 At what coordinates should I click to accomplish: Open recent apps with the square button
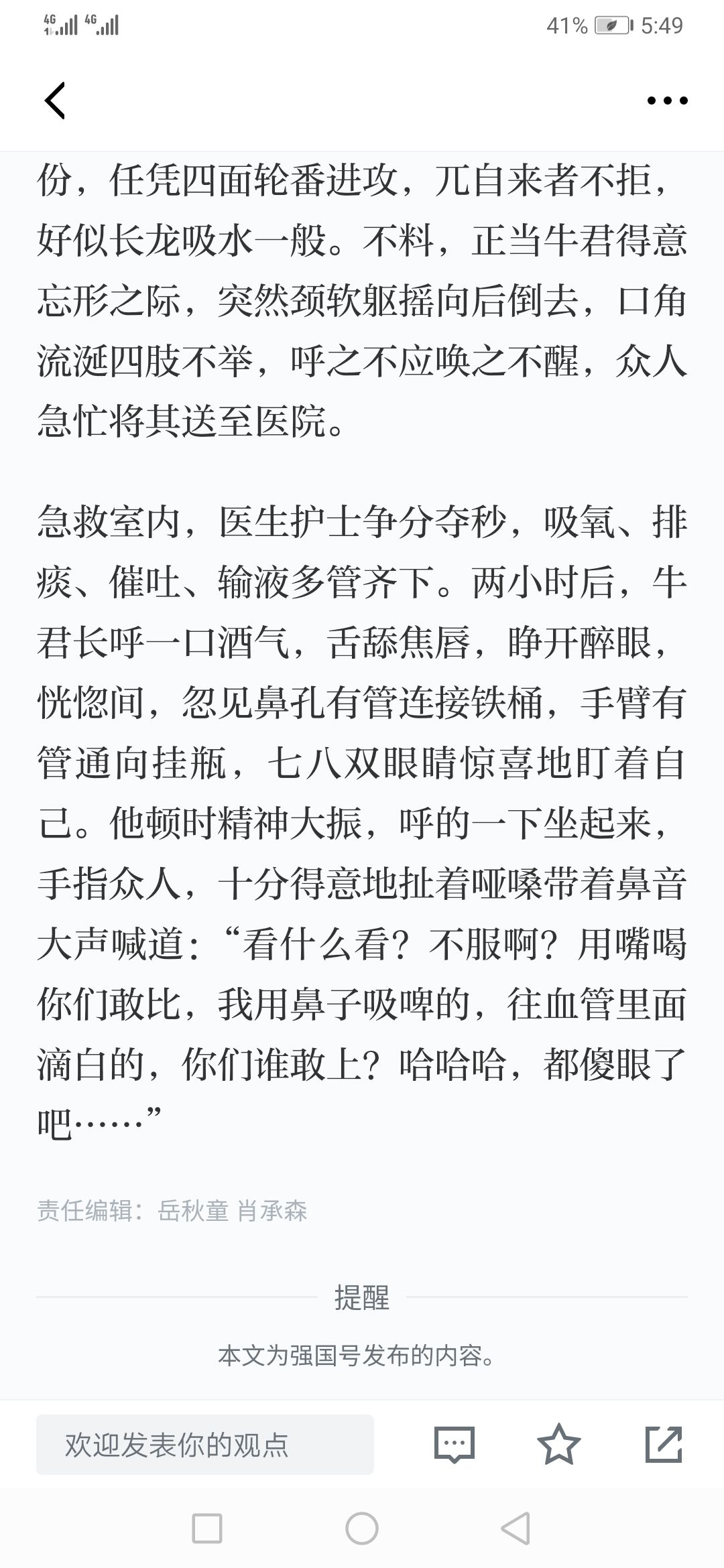pyautogui.click(x=207, y=1529)
